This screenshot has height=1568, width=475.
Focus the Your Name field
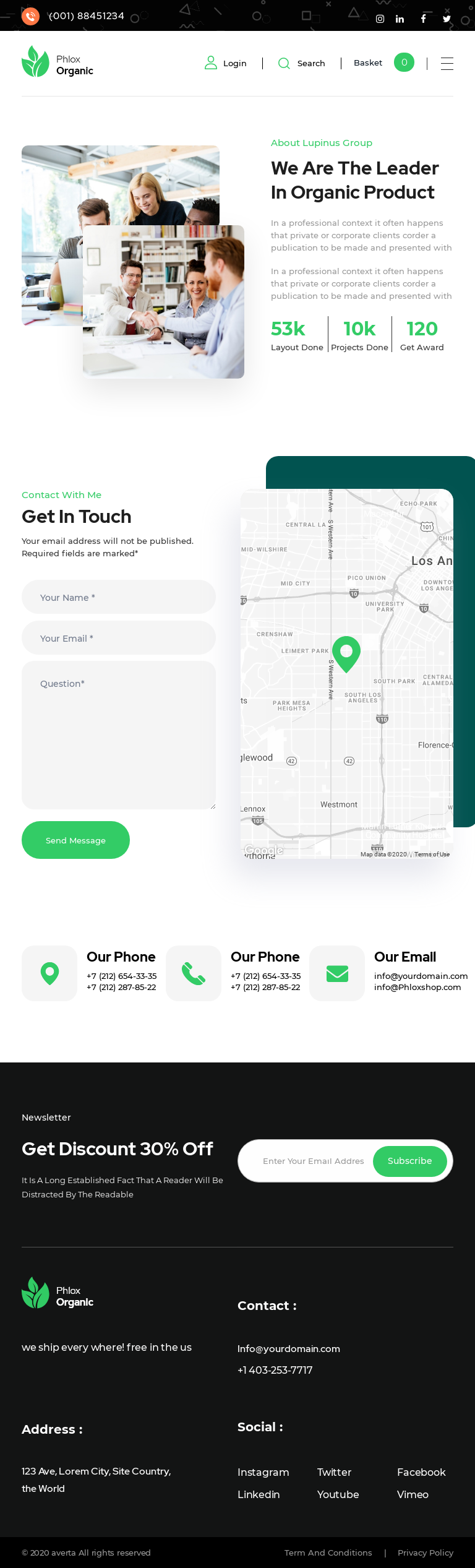119,597
